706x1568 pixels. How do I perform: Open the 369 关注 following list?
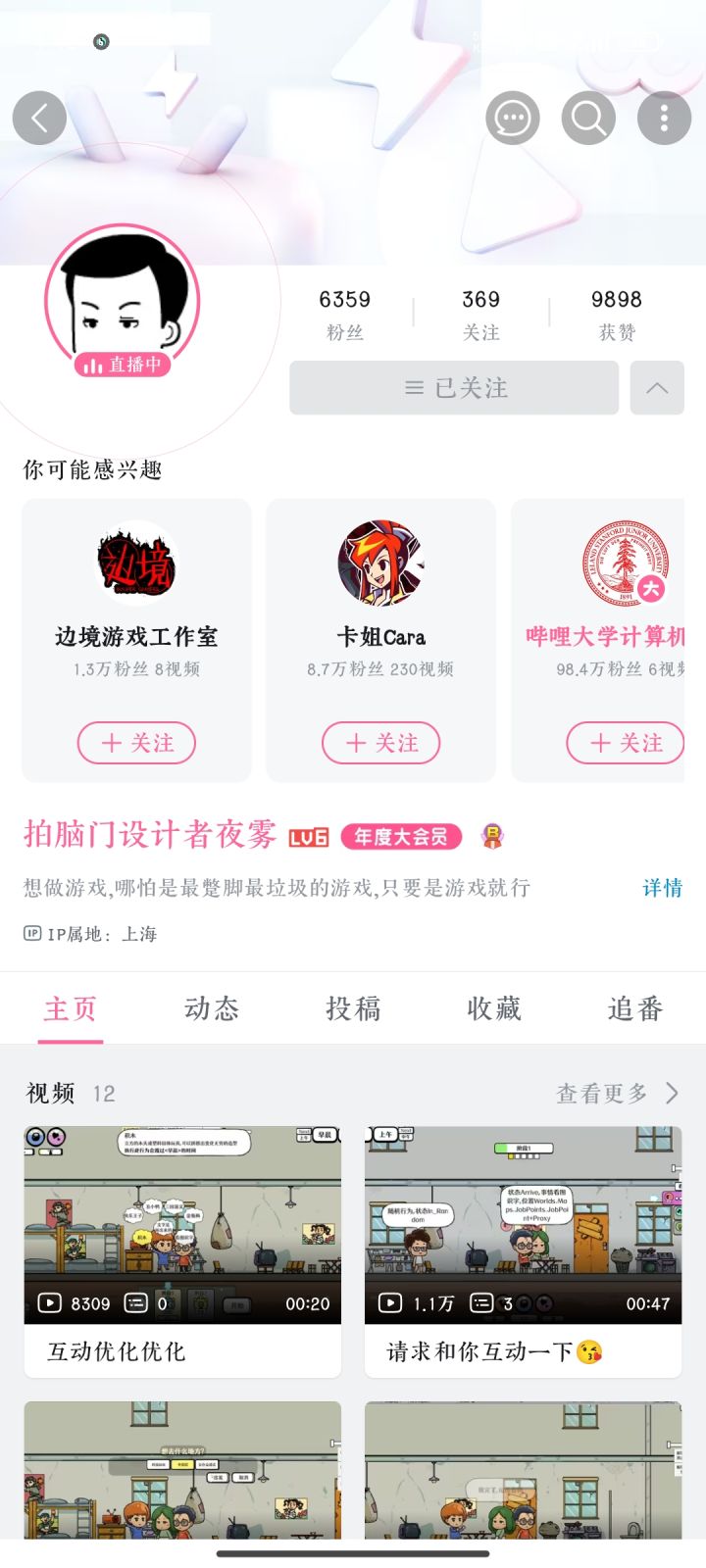[480, 314]
